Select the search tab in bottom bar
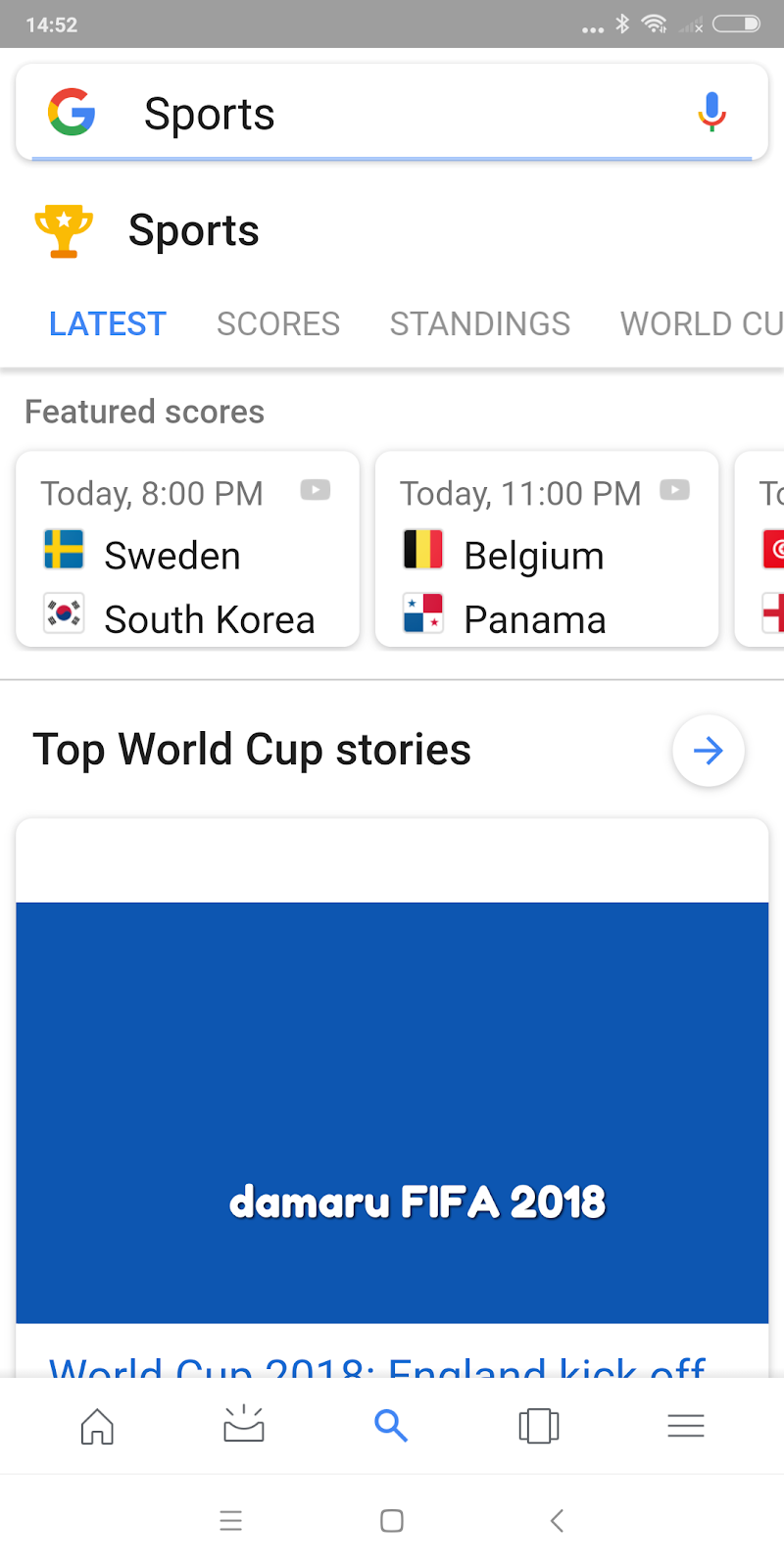The width and height of the screenshot is (784, 1568). click(x=391, y=1426)
